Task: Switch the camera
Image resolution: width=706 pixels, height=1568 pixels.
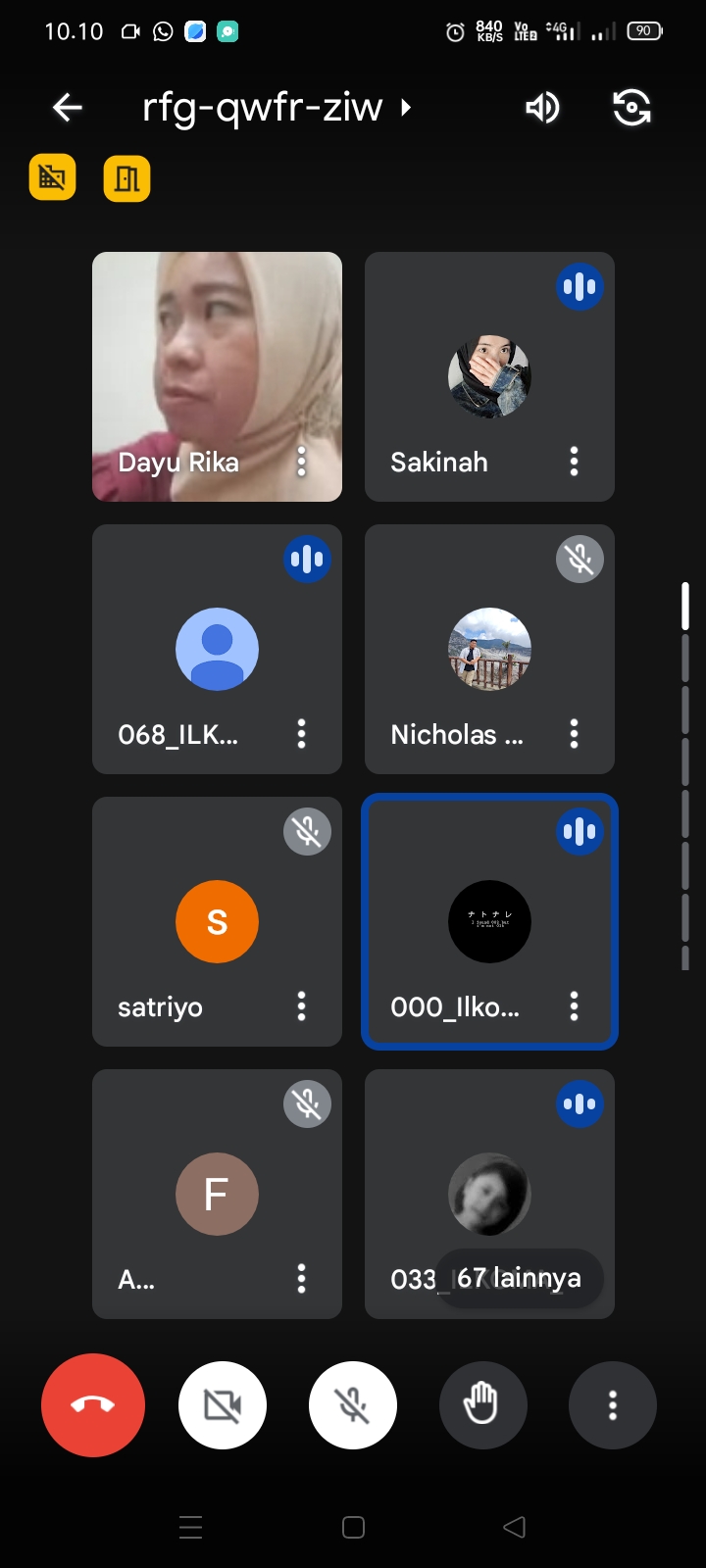Action: tap(631, 107)
